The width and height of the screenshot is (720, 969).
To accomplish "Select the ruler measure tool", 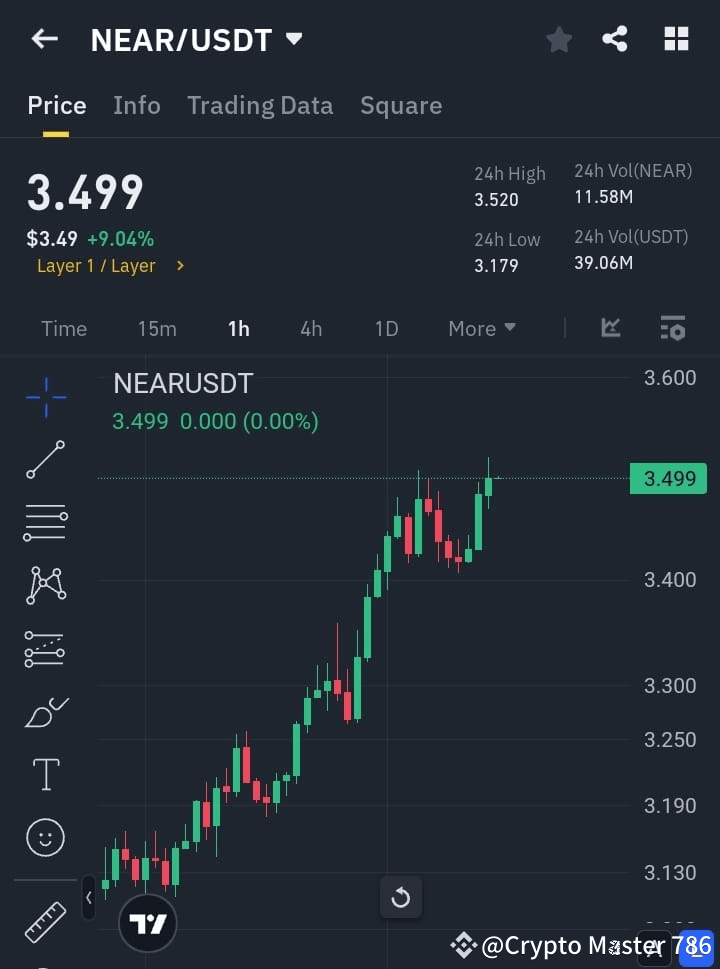I will (45, 921).
